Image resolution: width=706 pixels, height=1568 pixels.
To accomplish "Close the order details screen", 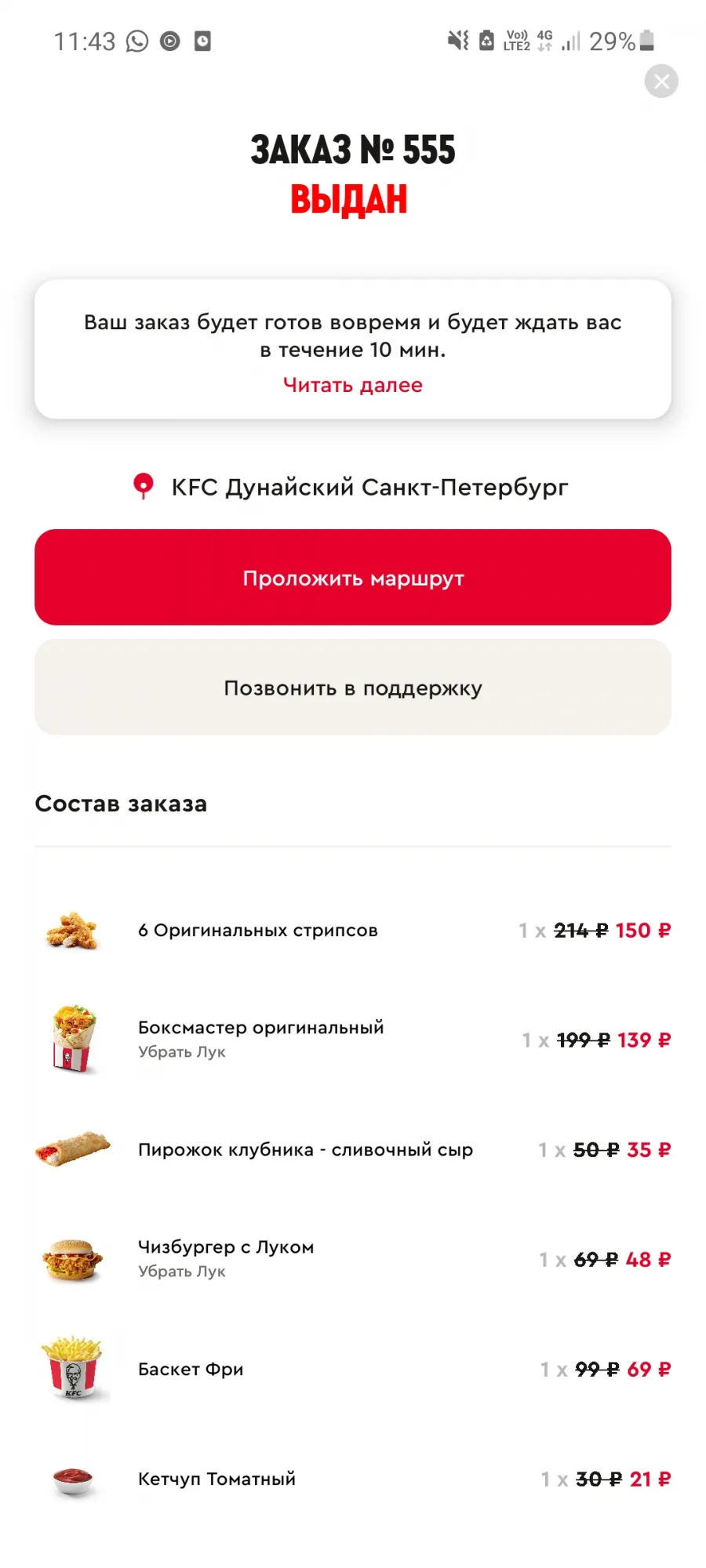I will [x=661, y=82].
